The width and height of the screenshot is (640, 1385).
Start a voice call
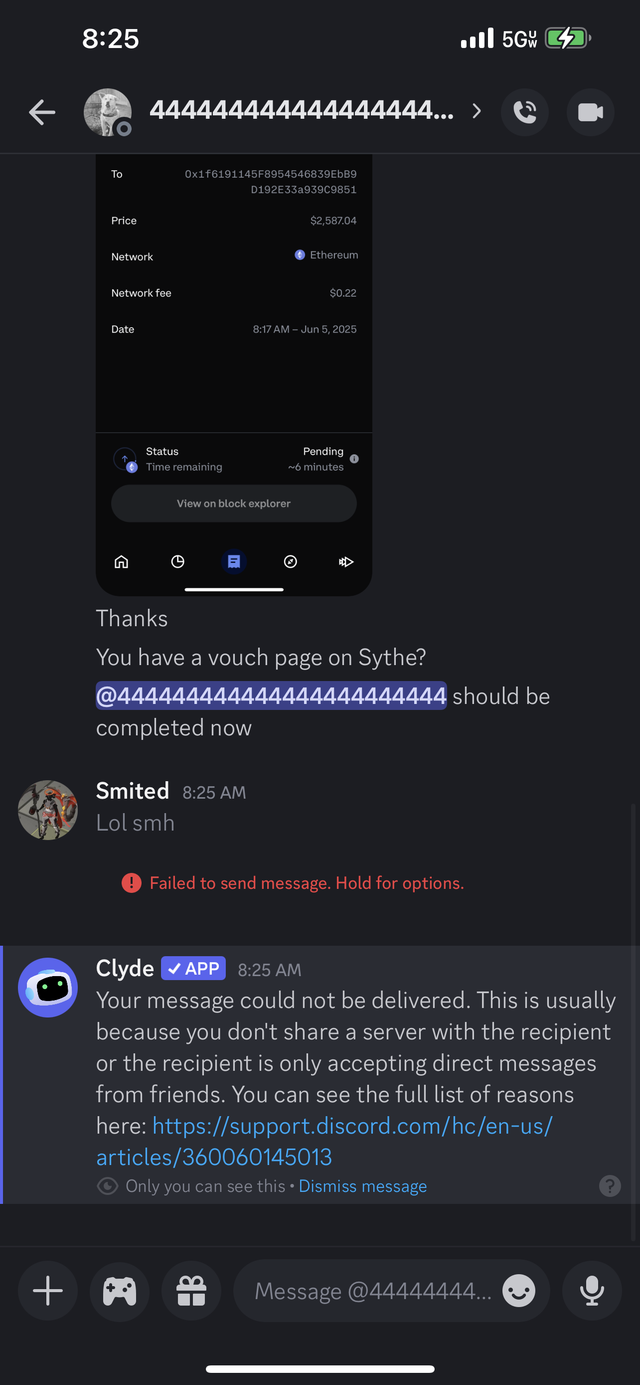coord(525,112)
